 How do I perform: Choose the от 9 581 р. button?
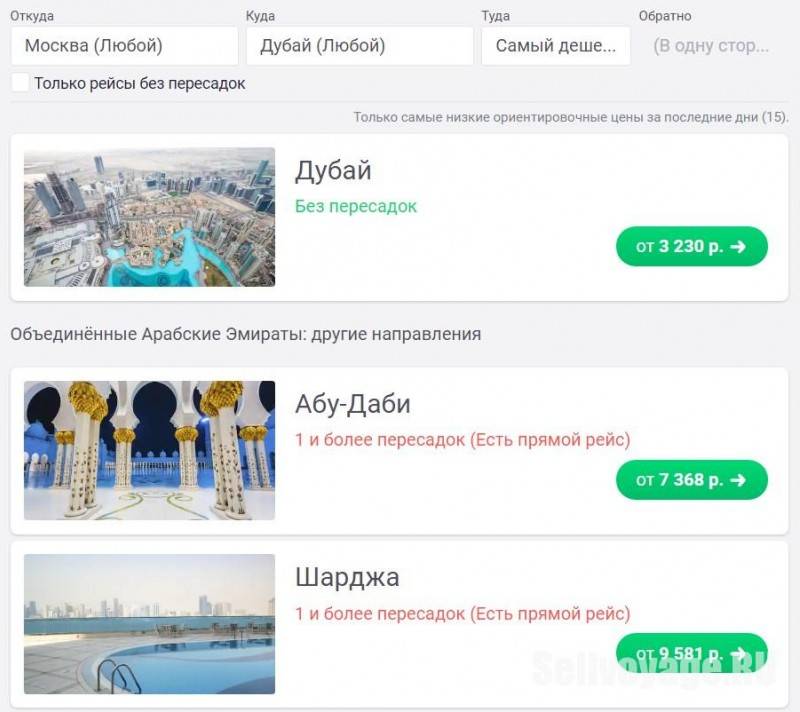tap(691, 653)
